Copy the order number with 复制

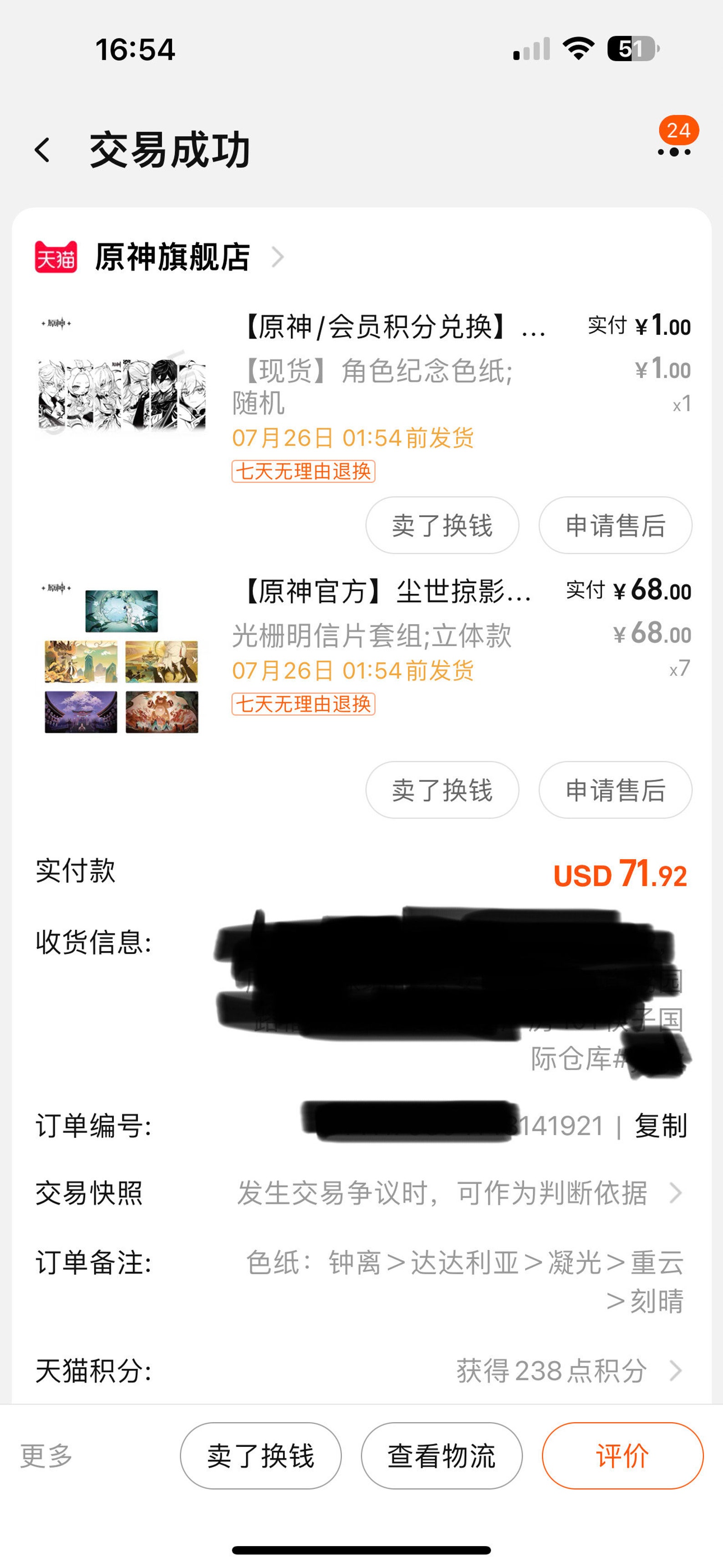tap(661, 1126)
